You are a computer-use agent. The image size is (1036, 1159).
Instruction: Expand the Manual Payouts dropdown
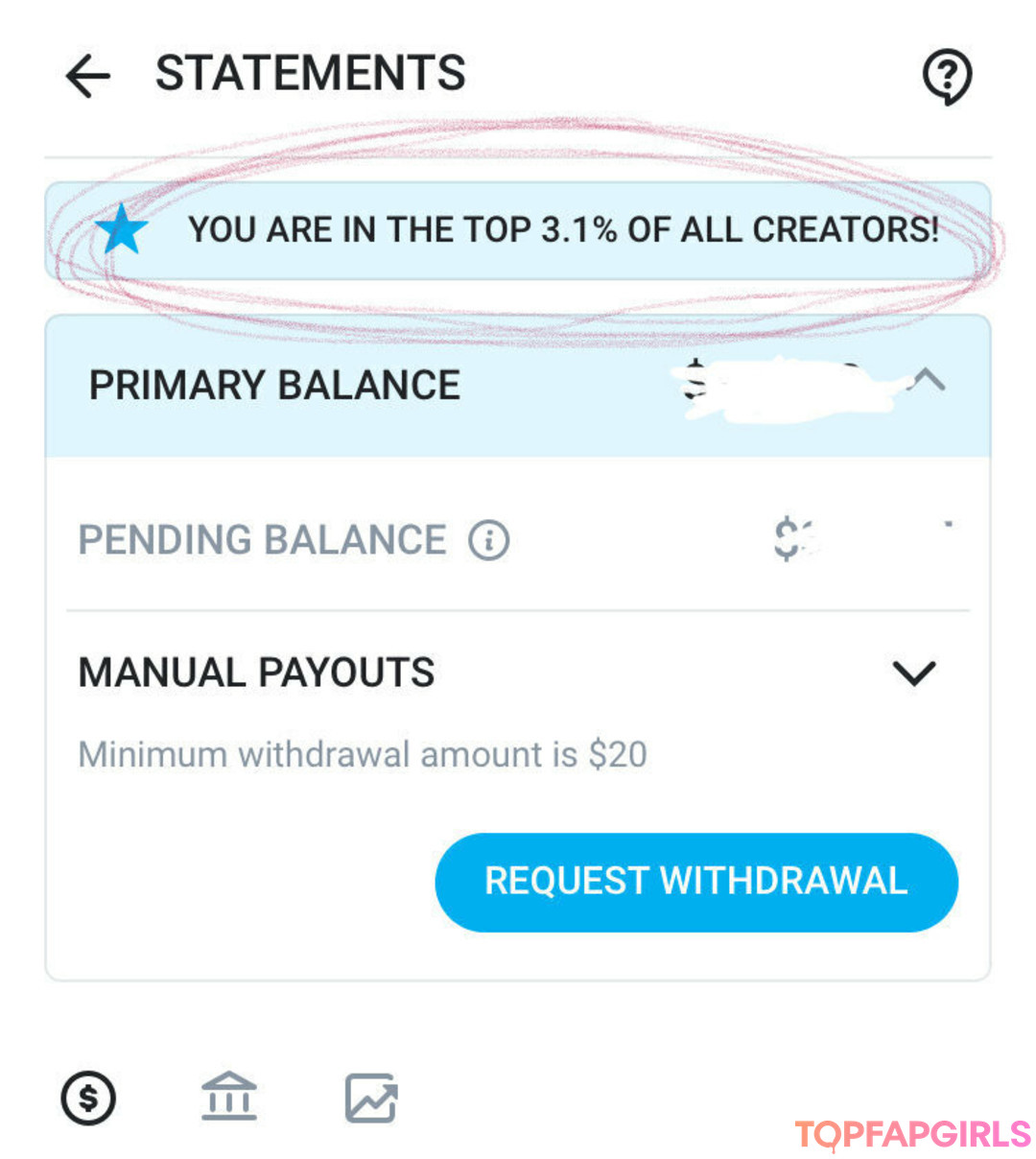point(913,673)
